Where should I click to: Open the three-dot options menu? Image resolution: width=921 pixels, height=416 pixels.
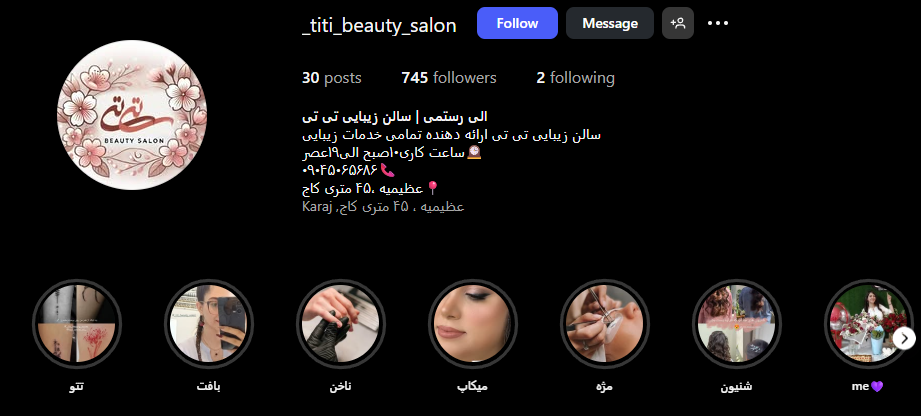point(718,23)
